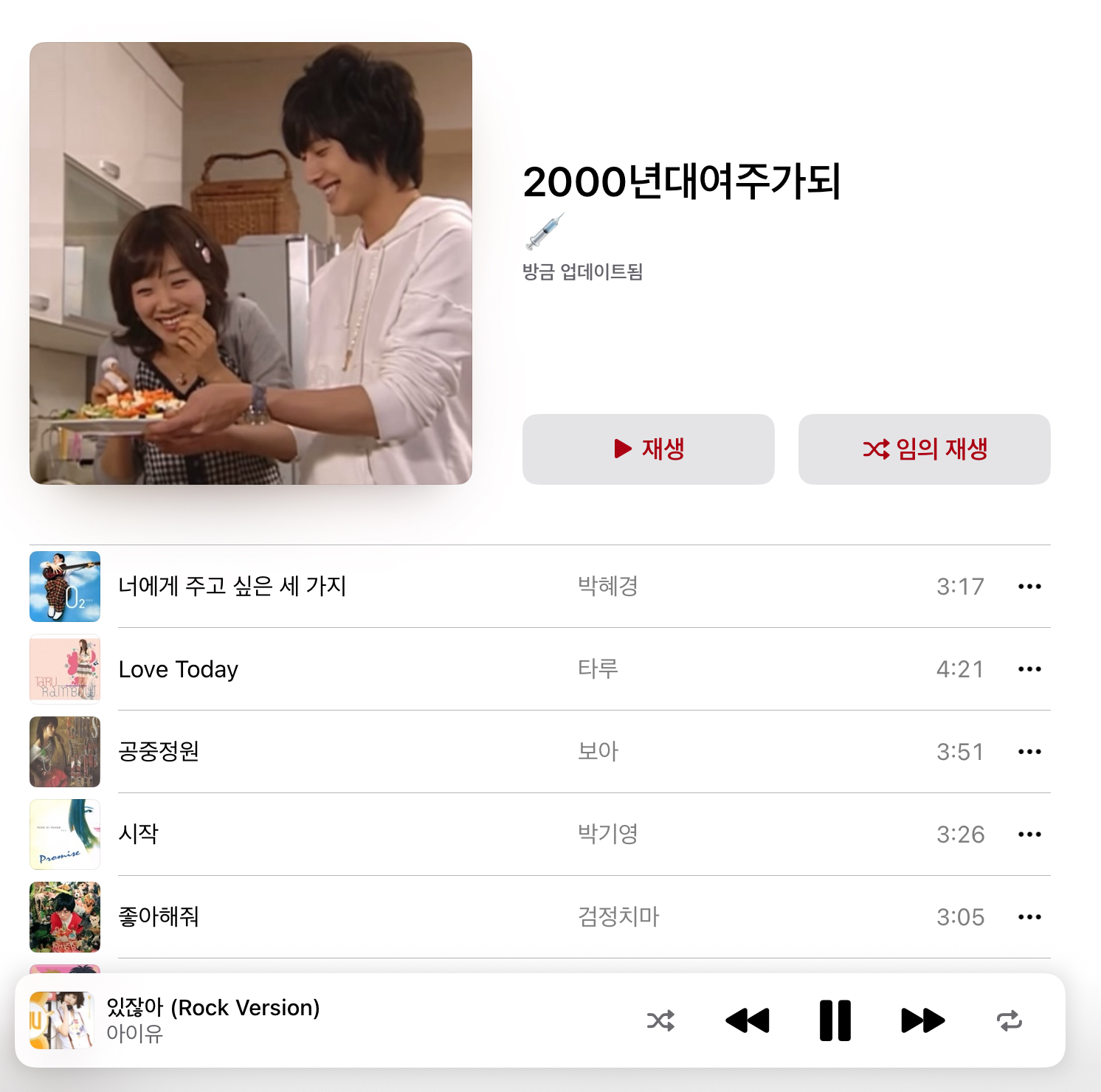Open more options for 공중정원
This screenshot has height=1092, width=1101.
tap(1029, 752)
